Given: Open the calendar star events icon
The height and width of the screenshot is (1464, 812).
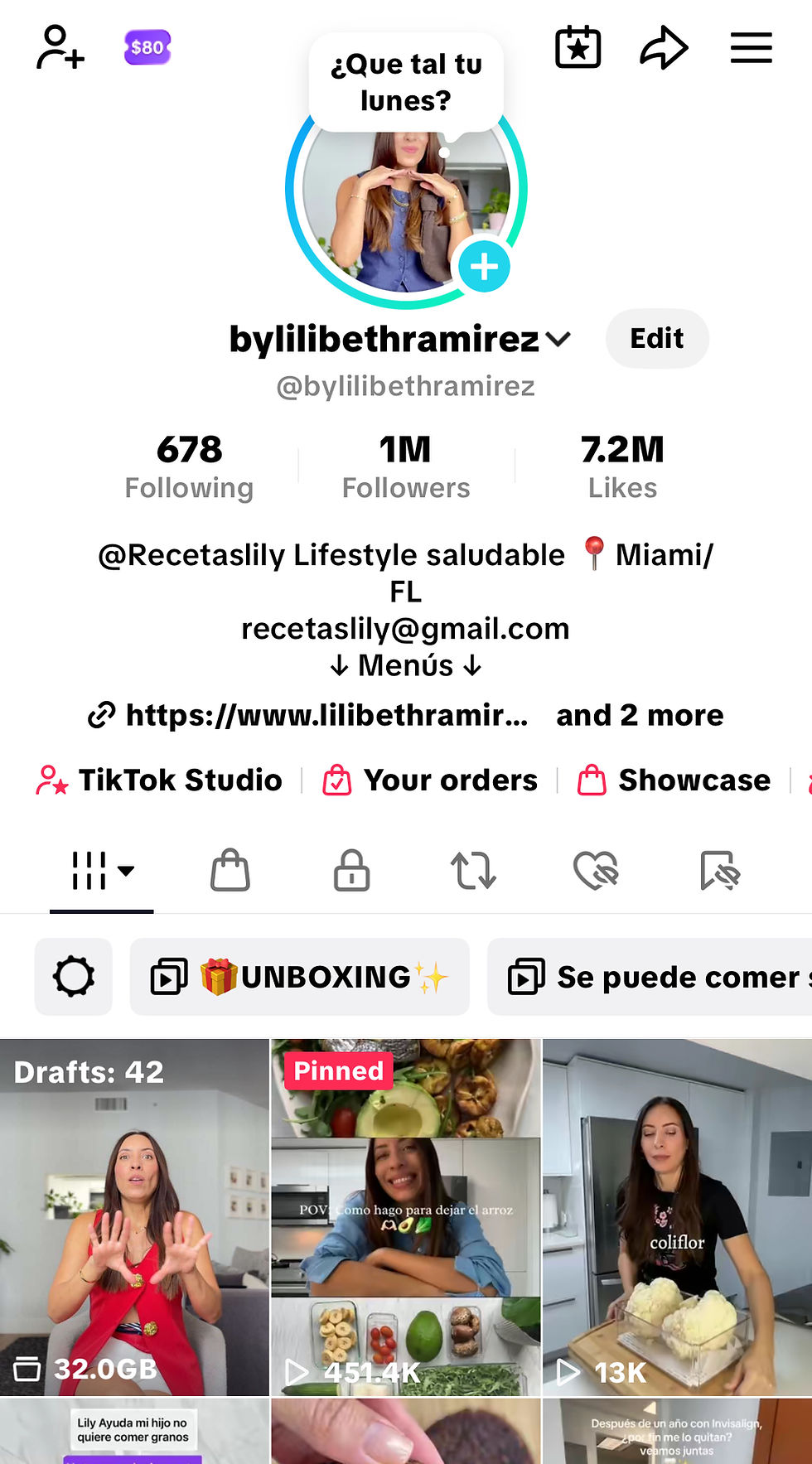Looking at the screenshot, I should coord(578,48).
